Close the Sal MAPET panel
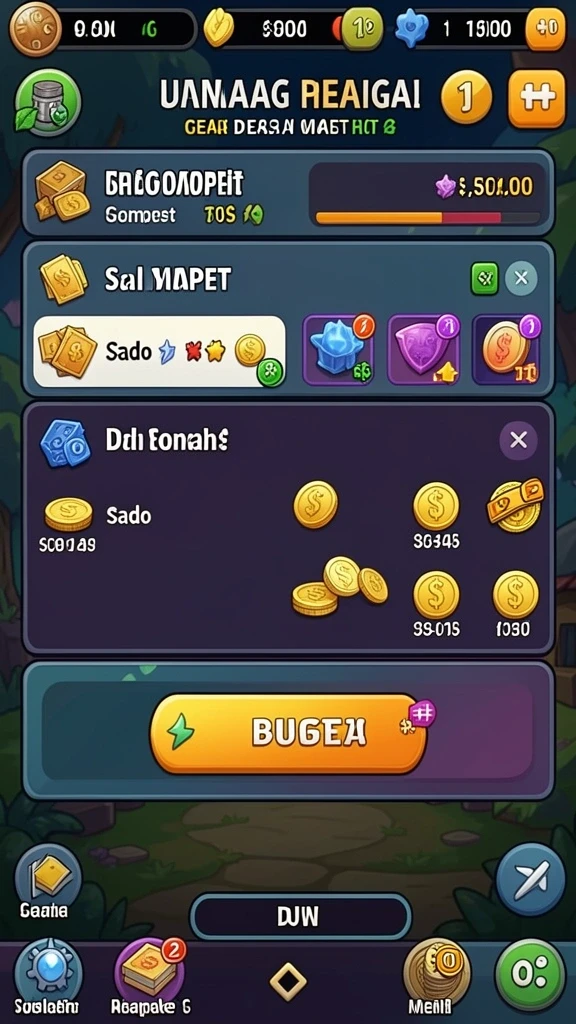Image resolution: width=576 pixels, height=1024 pixels. coord(520,279)
